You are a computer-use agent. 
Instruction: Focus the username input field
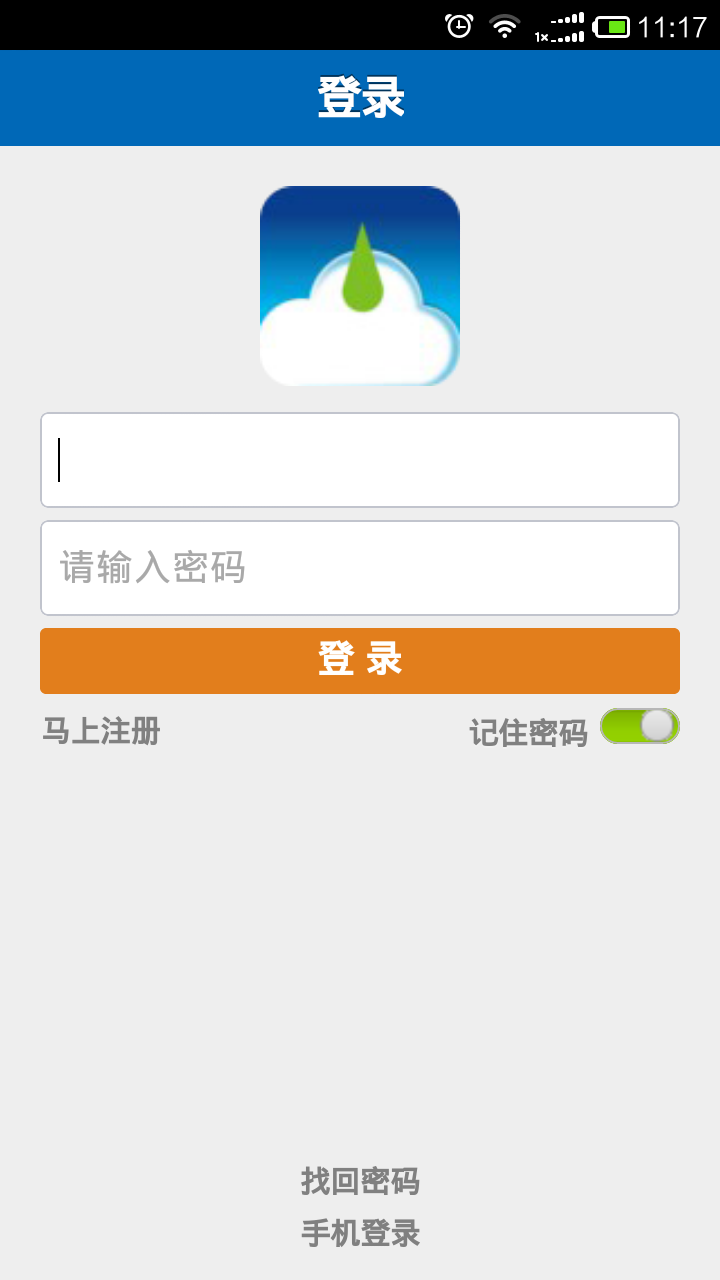point(360,460)
